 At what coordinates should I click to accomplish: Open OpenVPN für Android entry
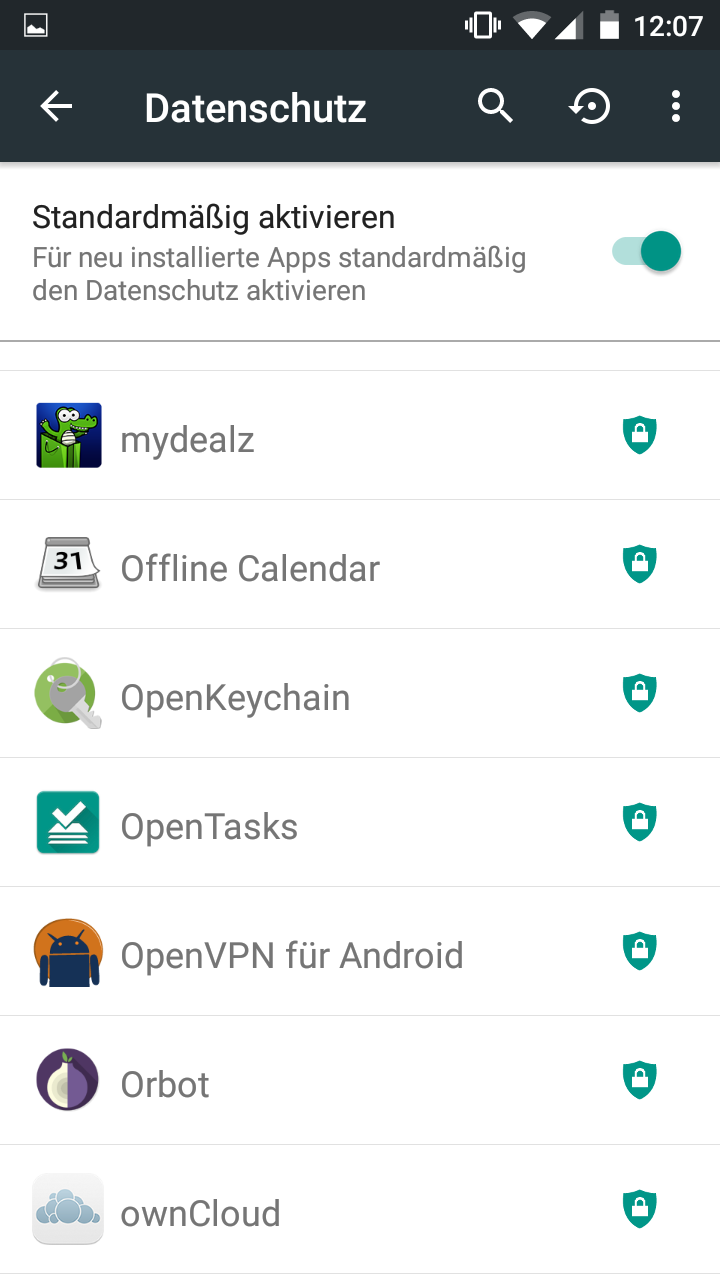pyautogui.click(x=360, y=952)
